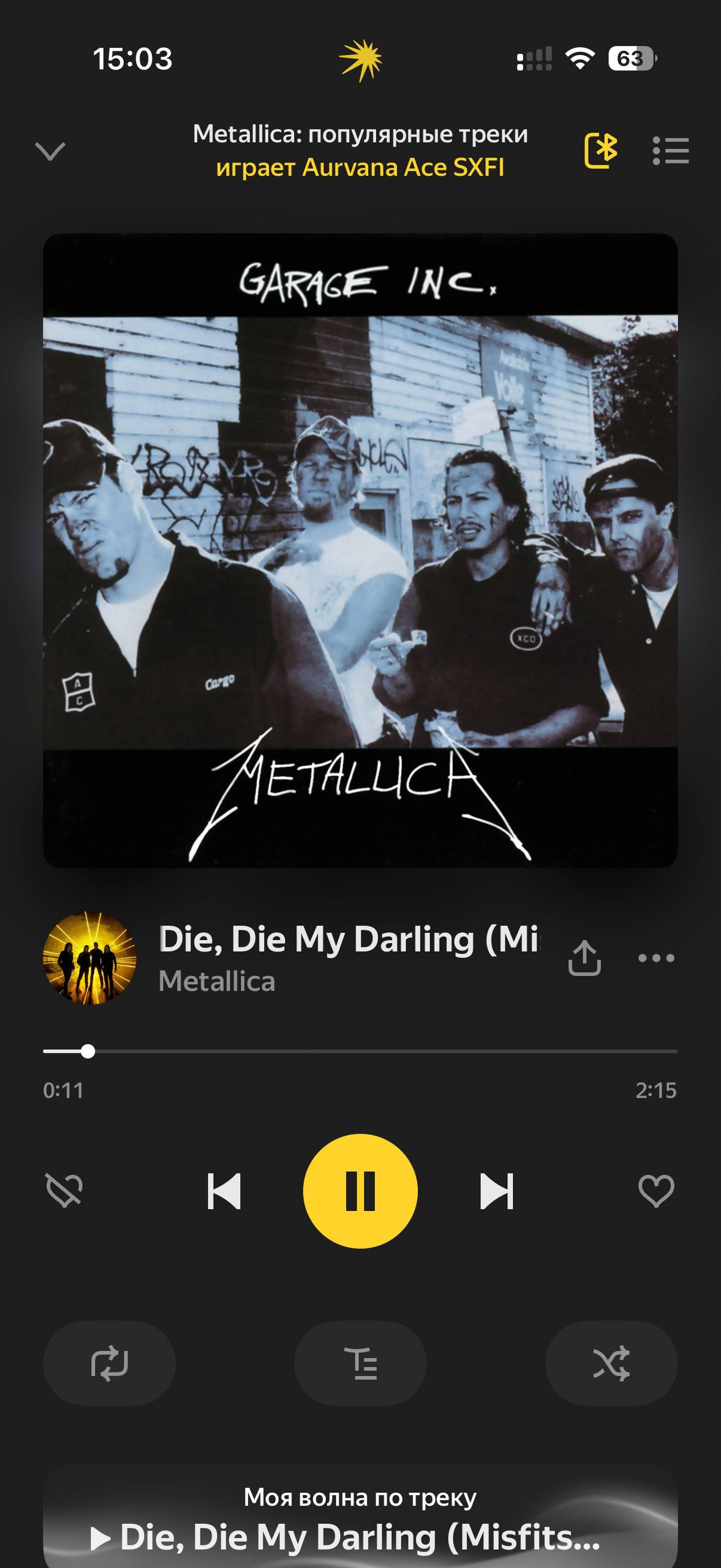
Task: Start Моя волна по треку
Action: click(360, 1519)
